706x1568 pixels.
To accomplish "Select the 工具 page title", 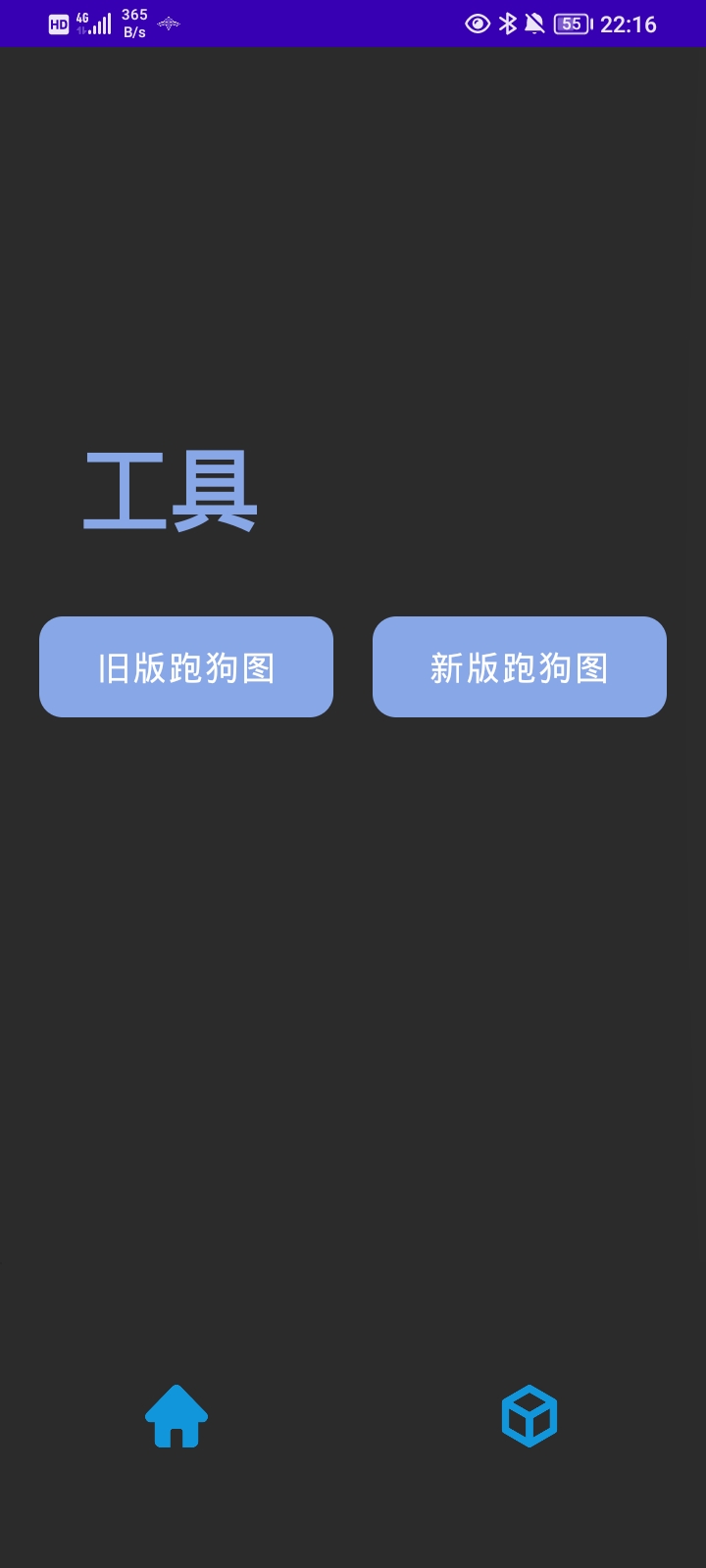I will click(169, 492).
